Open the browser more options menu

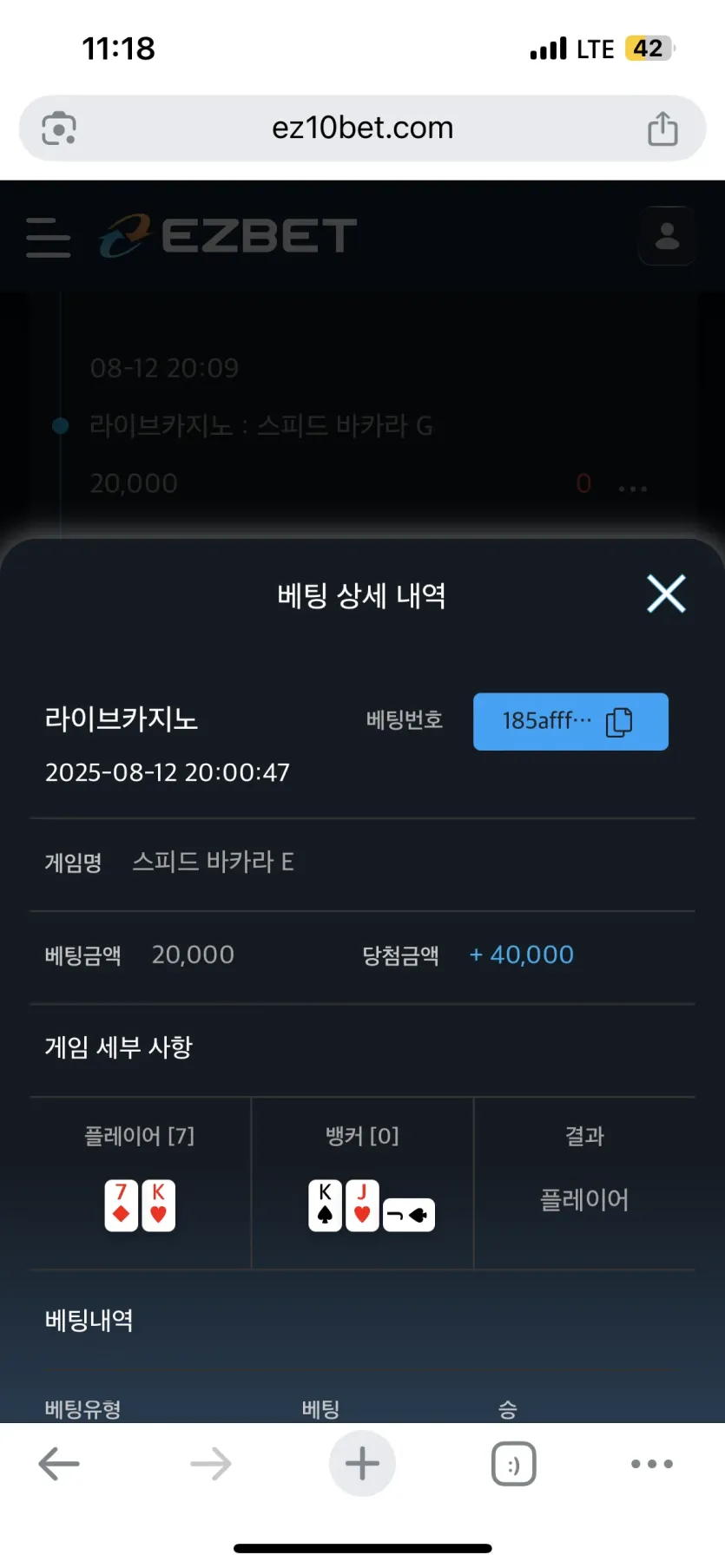tap(651, 1464)
